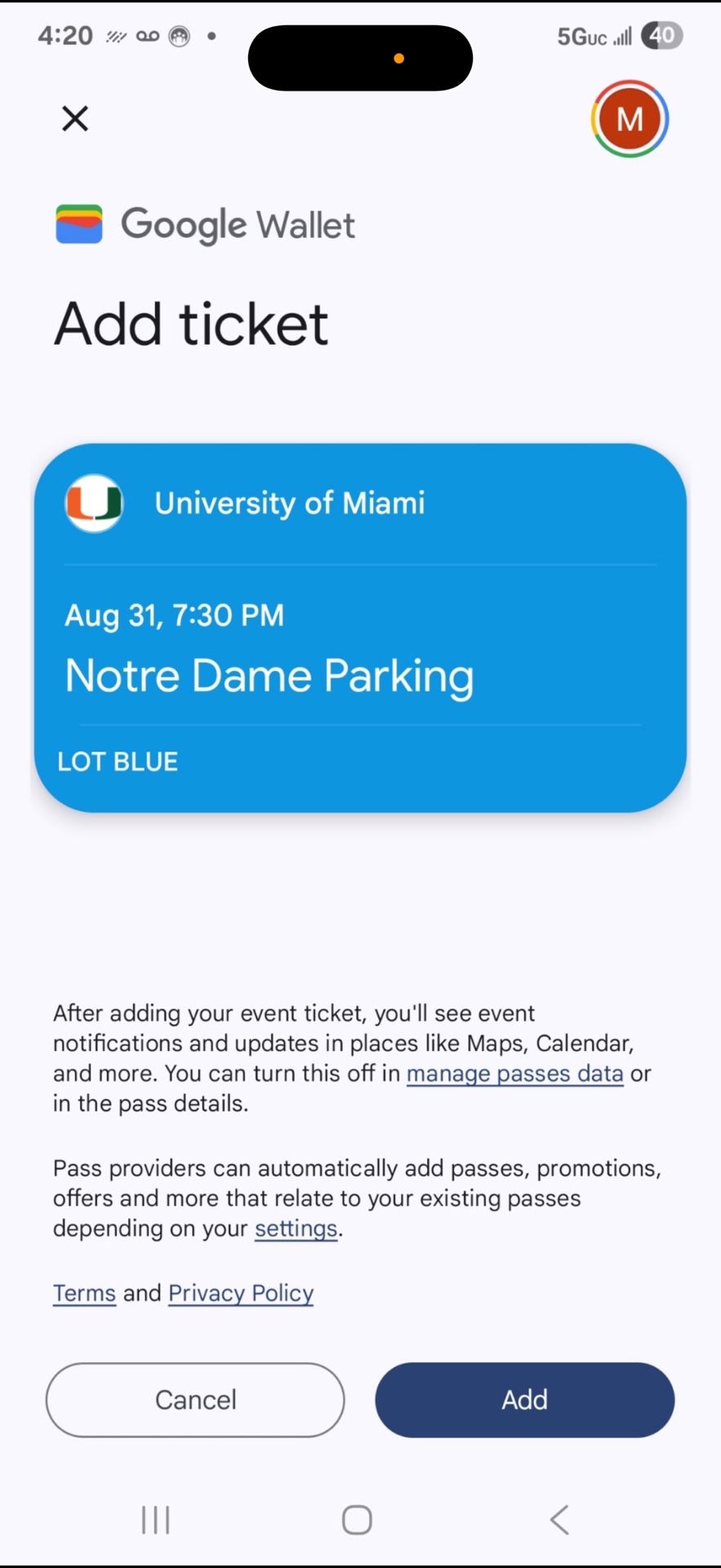Tap the battery level indicator
The image size is (721, 1568).
pyautogui.click(x=662, y=35)
